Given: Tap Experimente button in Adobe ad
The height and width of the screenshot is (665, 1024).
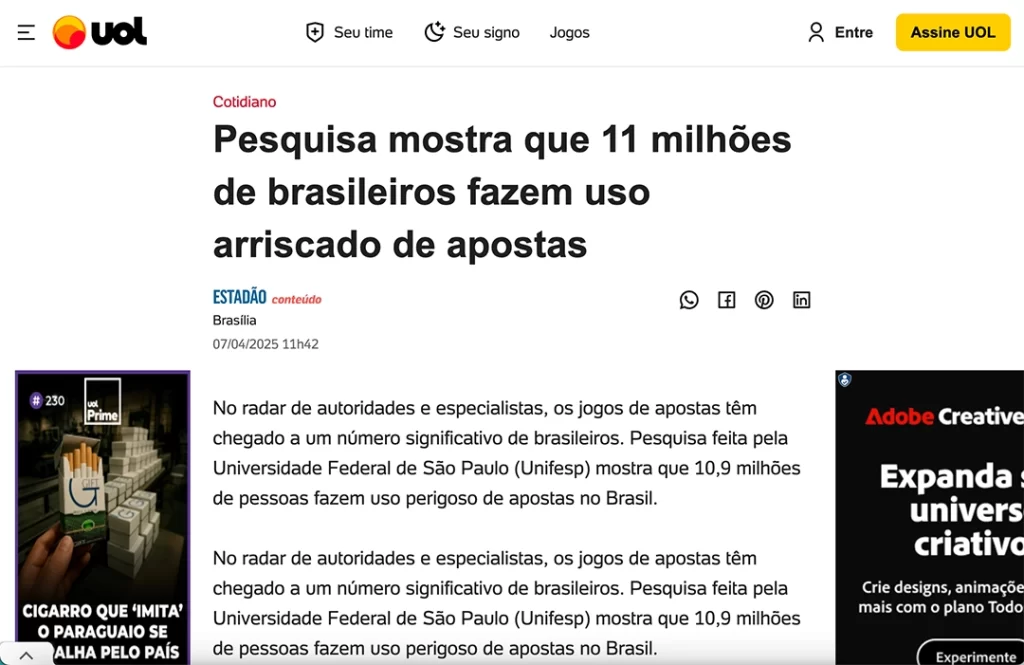Looking at the screenshot, I should [974, 655].
